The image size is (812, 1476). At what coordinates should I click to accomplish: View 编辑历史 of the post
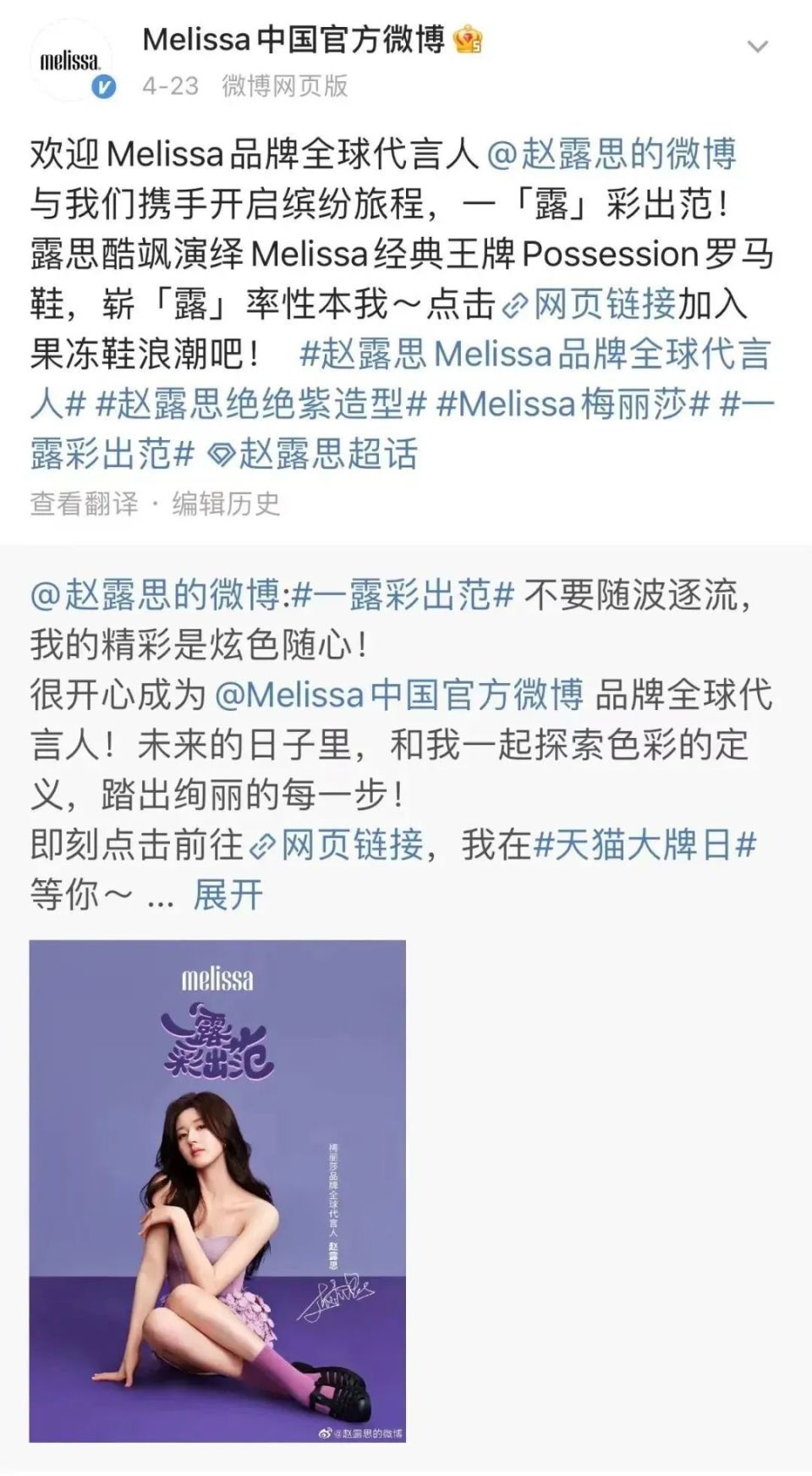pyautogui.click(x=226, y=504)
